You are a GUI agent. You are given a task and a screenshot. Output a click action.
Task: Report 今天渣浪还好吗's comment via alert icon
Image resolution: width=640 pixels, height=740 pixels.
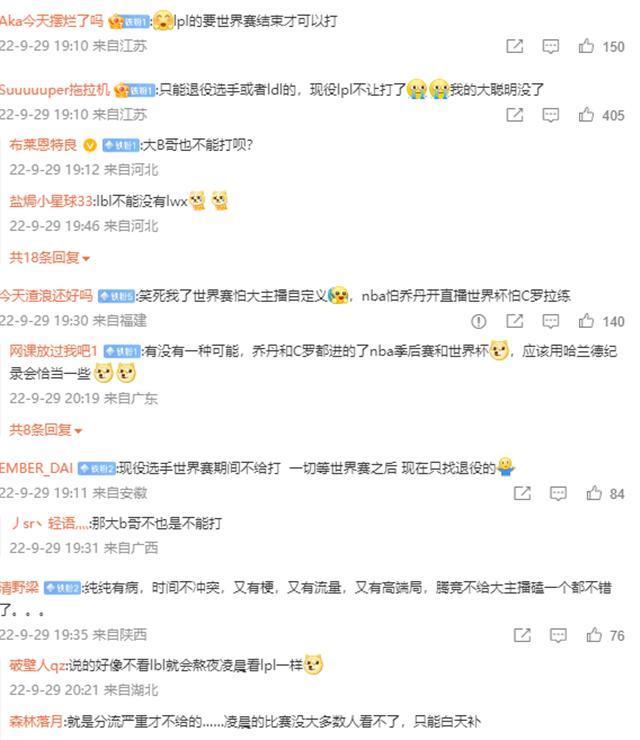[479, 321]
